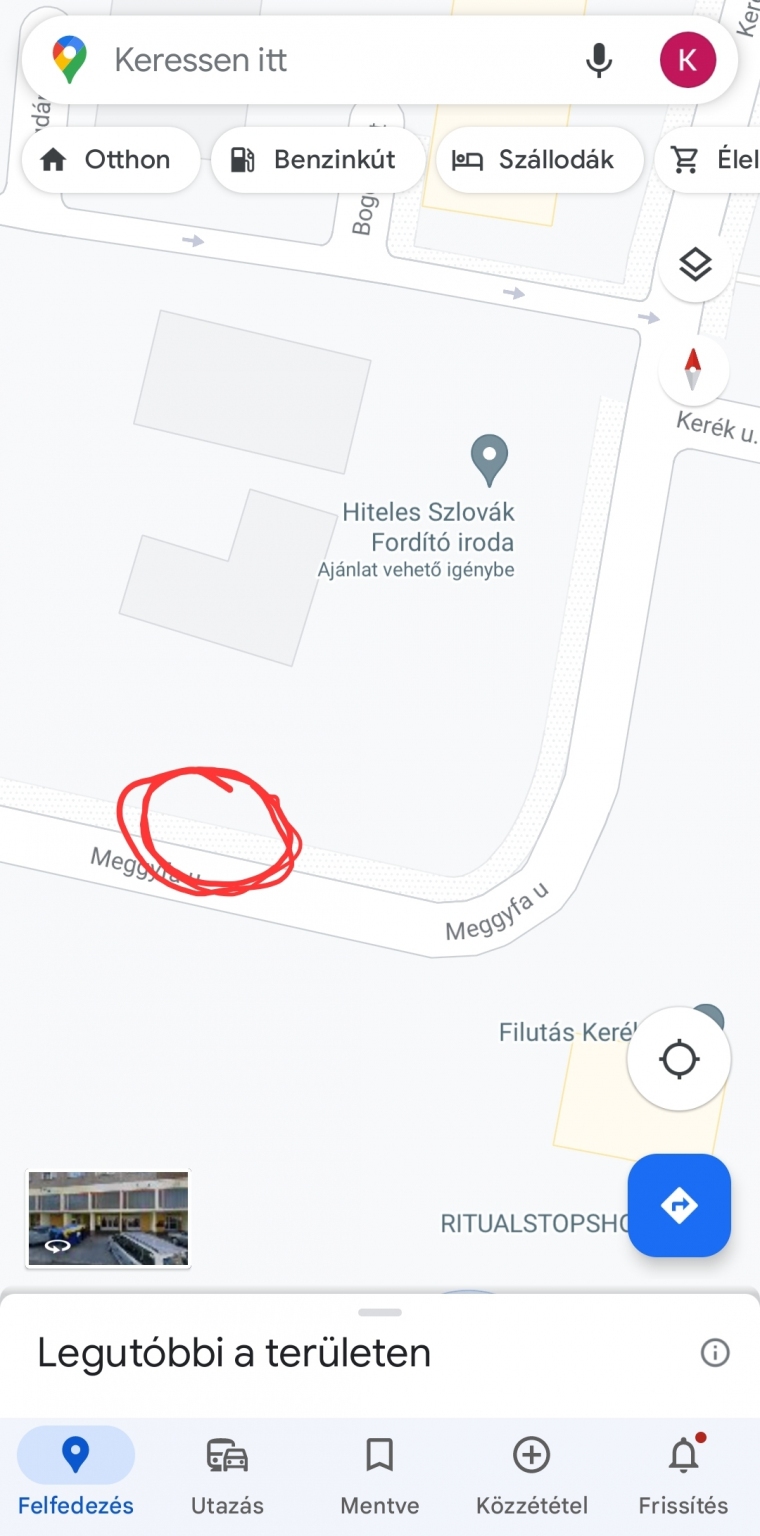
Task: Reset map orientation with the compass
Action: [693, 370]
